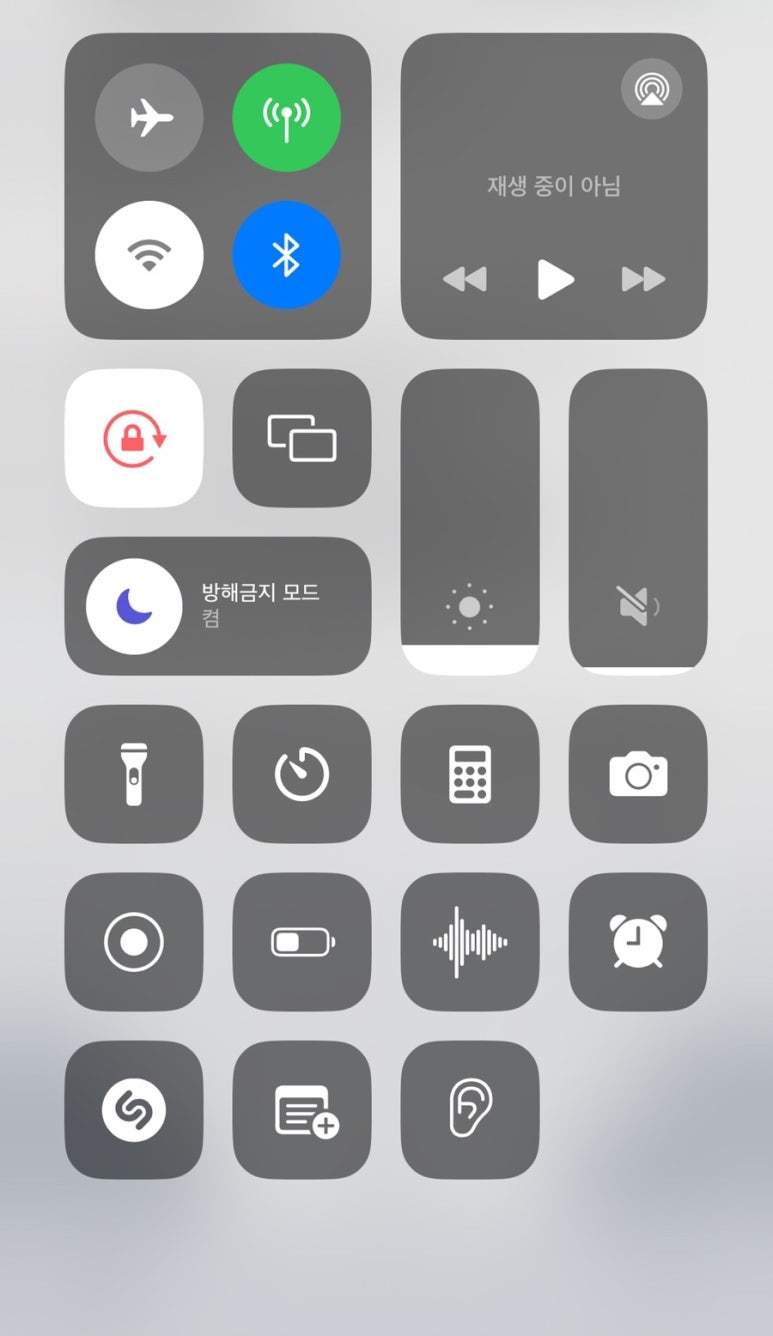Open the timer

(x=302, y=774)
